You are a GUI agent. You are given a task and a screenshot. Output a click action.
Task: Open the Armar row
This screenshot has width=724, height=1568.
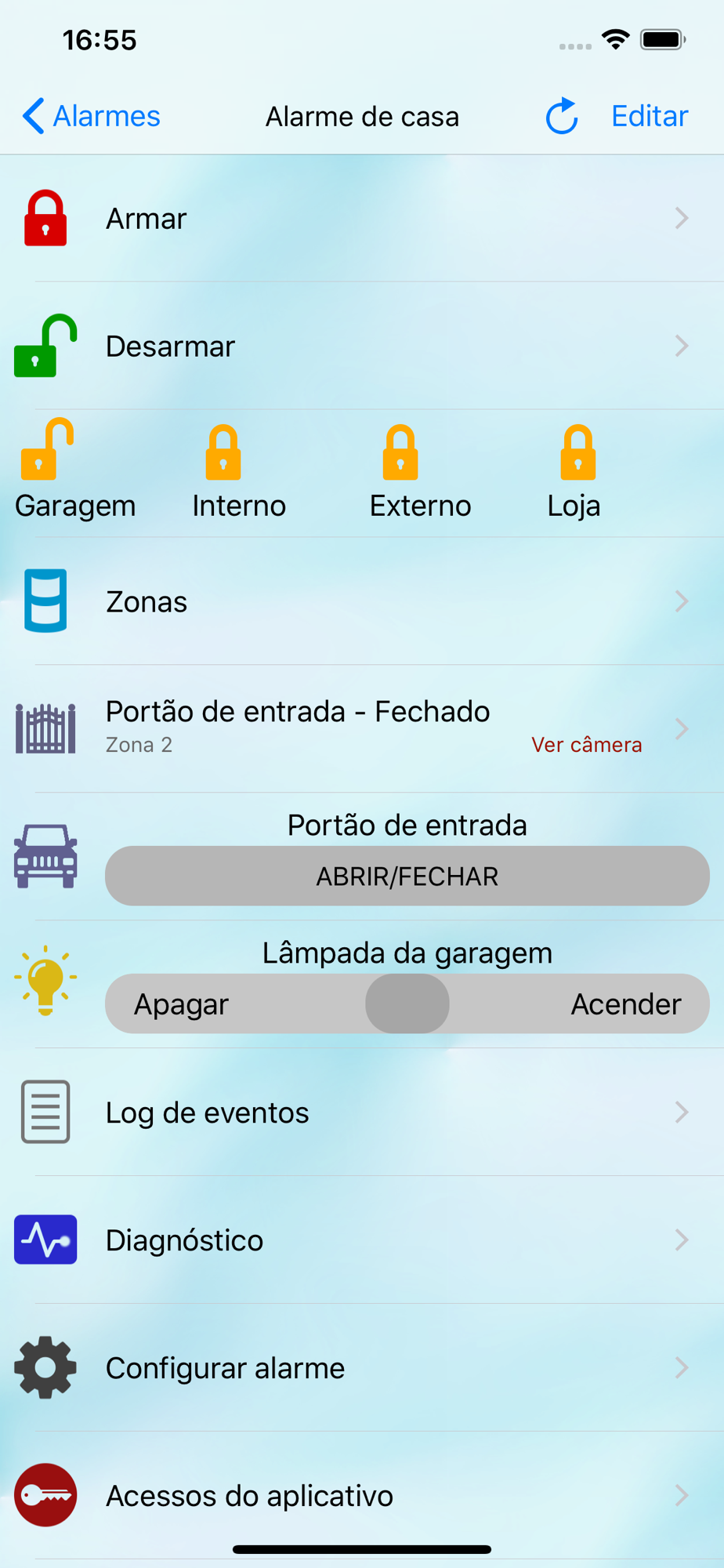362,218
